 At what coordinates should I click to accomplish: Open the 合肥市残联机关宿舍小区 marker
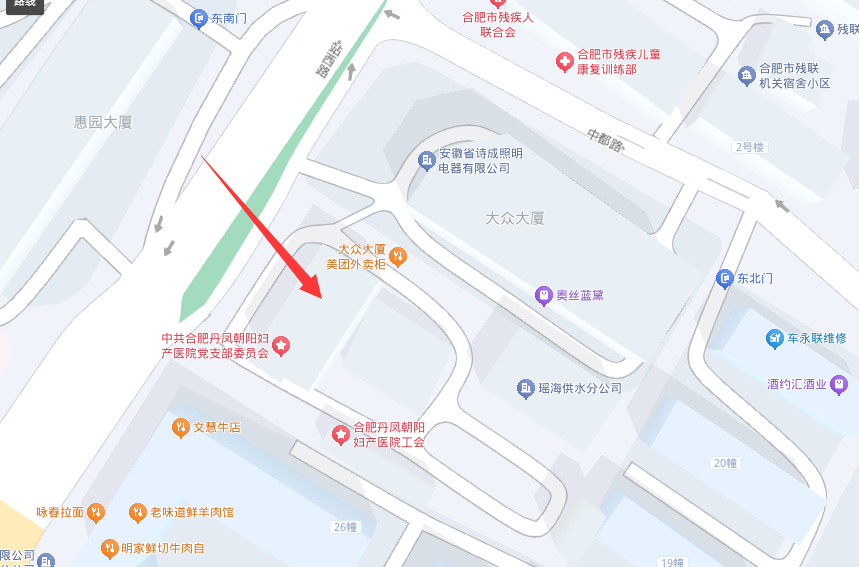[746, 75]
